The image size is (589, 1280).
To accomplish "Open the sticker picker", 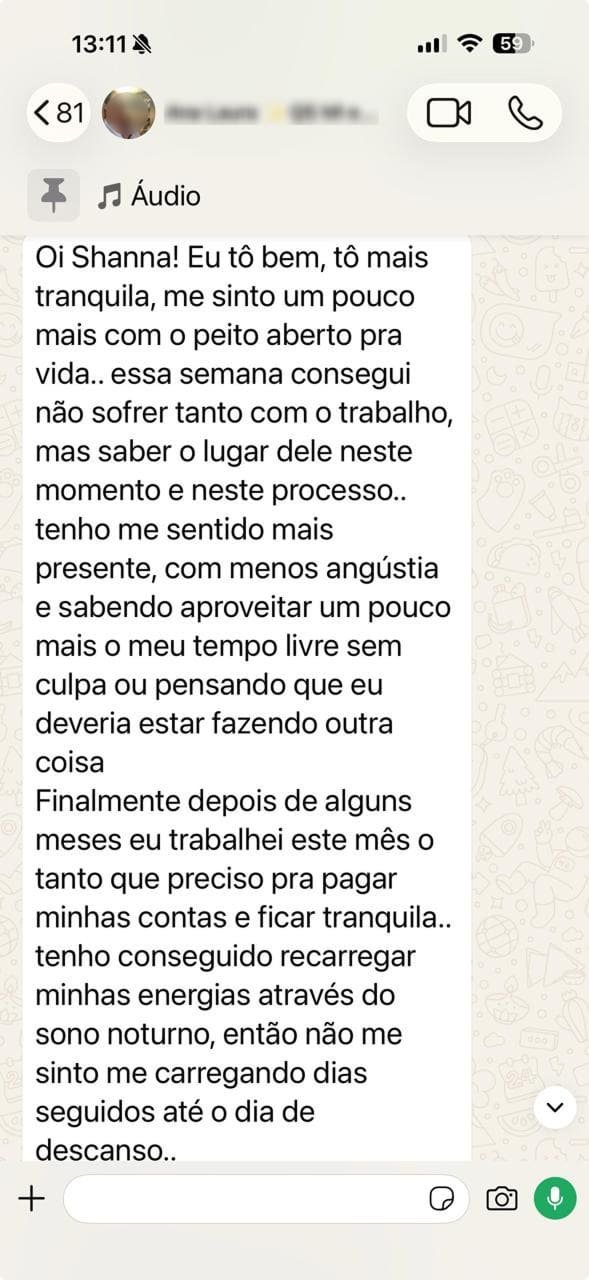I will pyautogui.click(x=442, y=1199).
